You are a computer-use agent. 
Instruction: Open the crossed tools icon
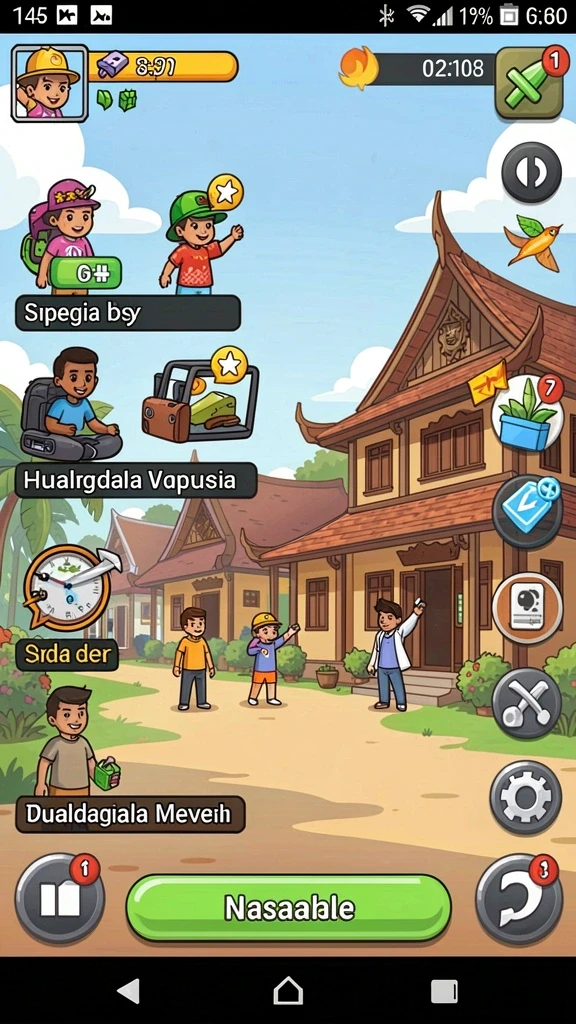point(526,703)
